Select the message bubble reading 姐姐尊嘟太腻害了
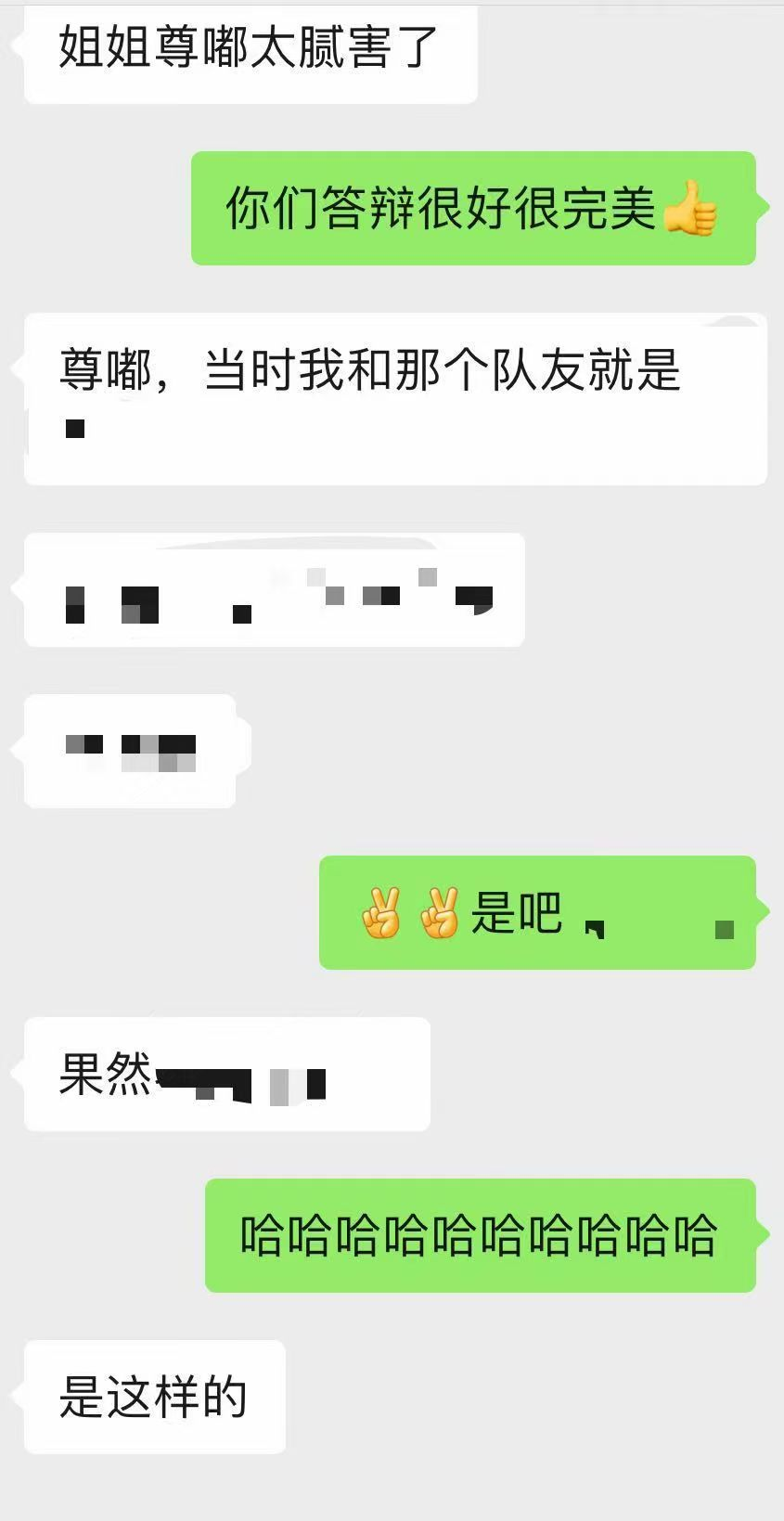The image size is (784, 1521). tap(251, 54)
